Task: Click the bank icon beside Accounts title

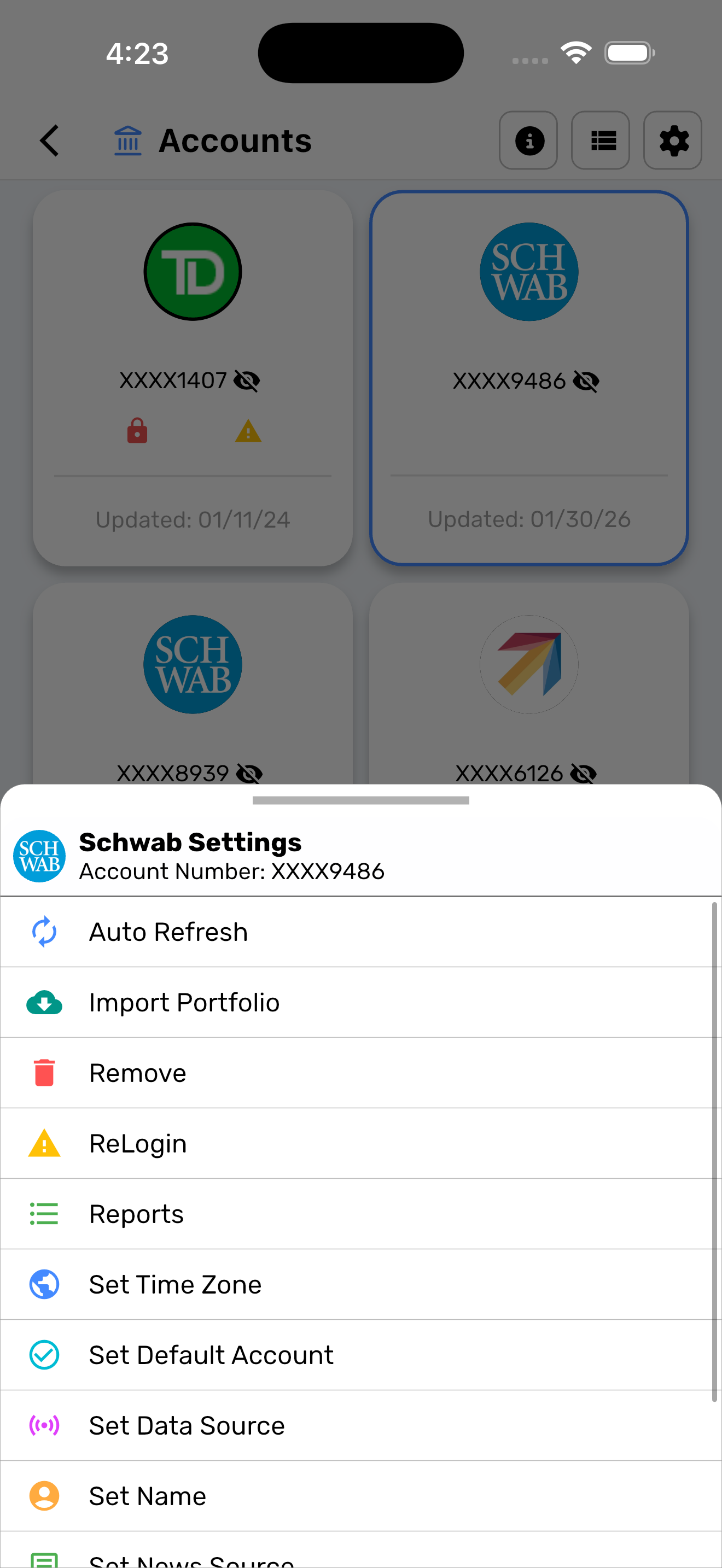Action: click(x=127, y=139)
